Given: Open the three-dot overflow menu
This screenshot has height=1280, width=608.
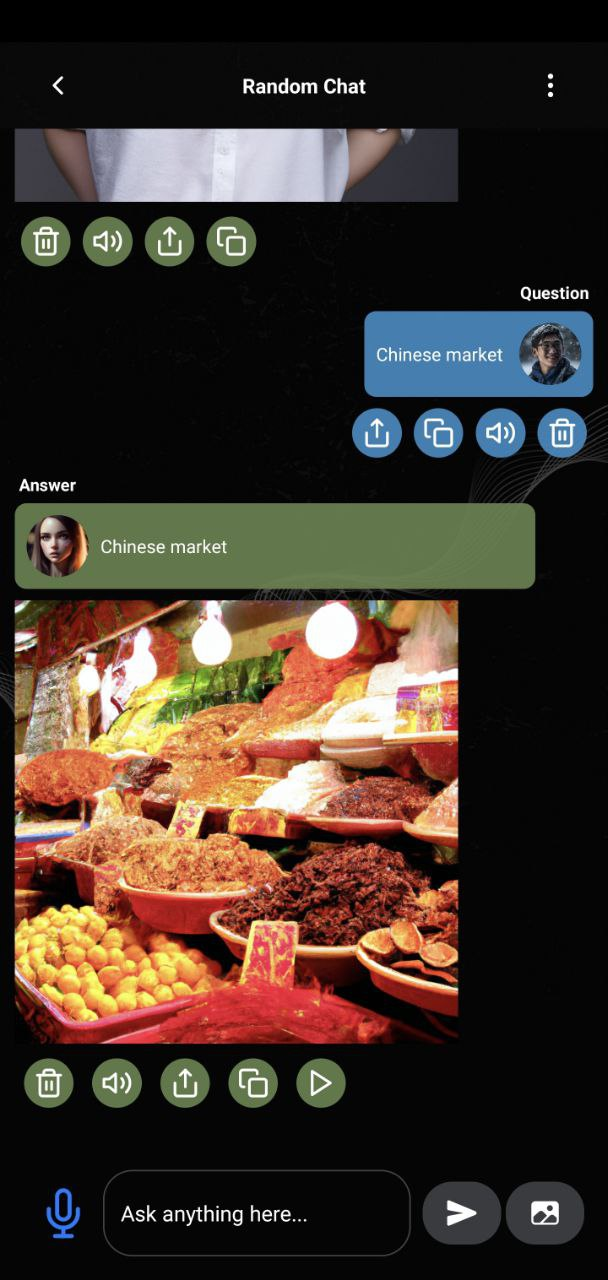Looking at the screenshot, I should 550,86.
